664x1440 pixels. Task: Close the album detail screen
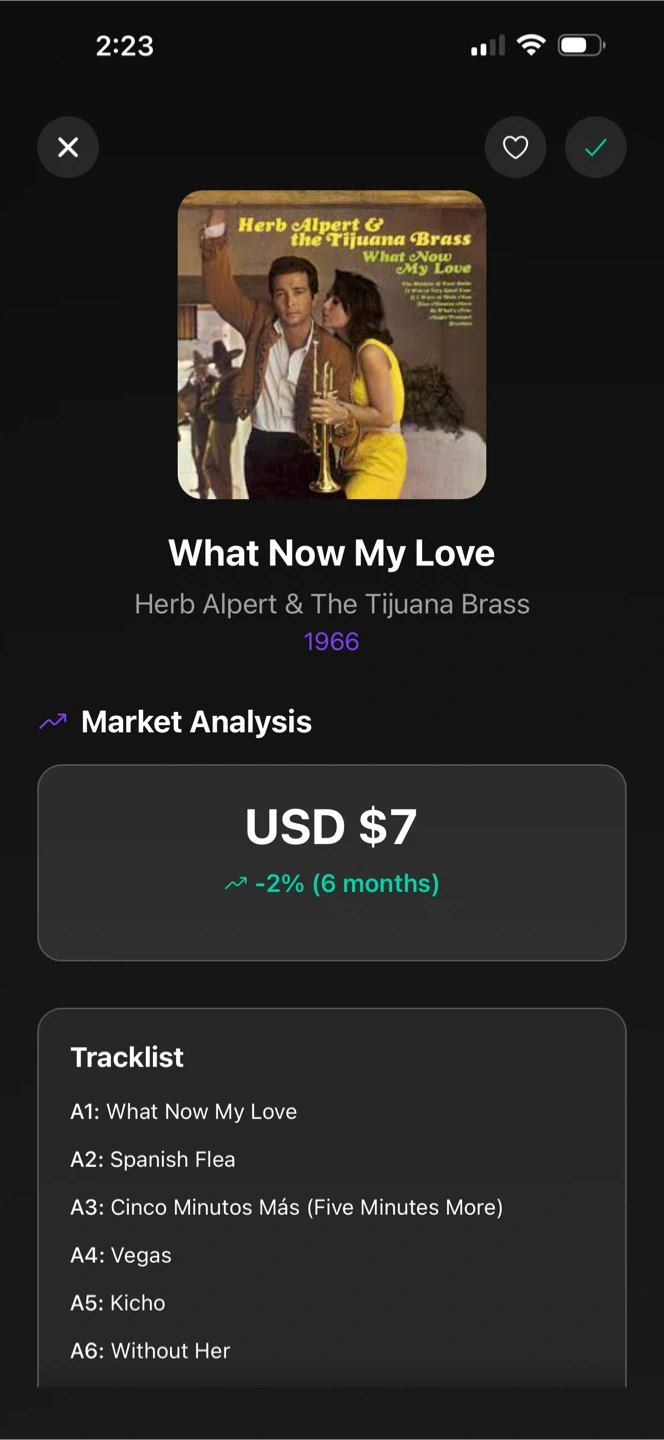coord(68,148)
